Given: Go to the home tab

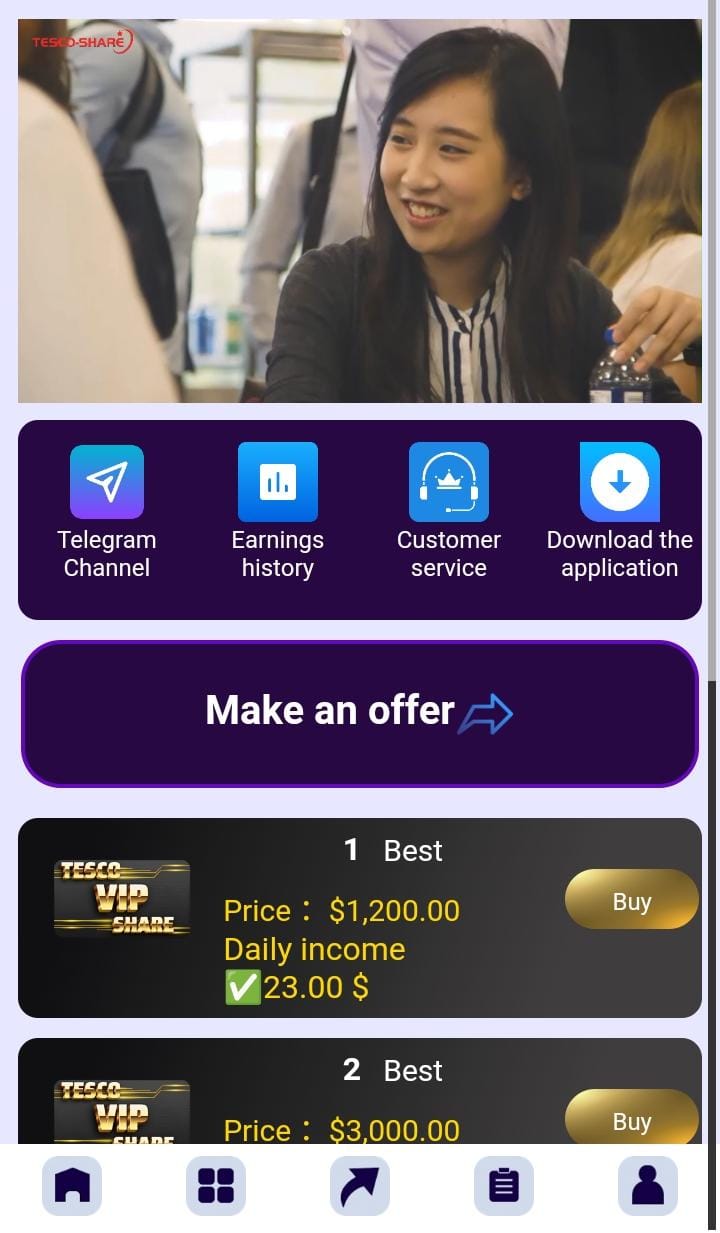Looking at the screenshot, I should pyautogui.click(x=72, y=1186).
